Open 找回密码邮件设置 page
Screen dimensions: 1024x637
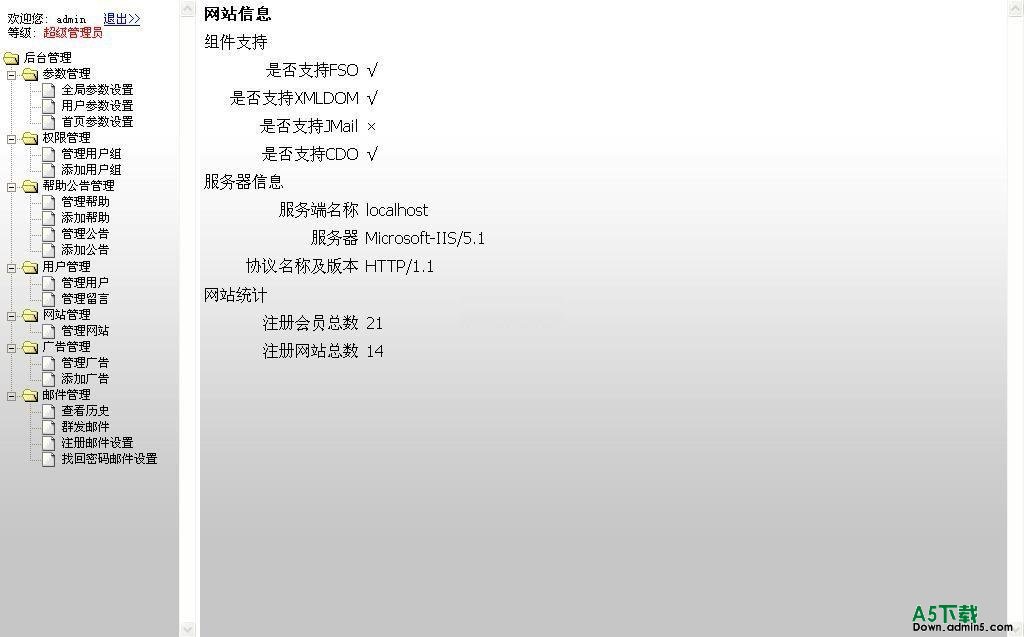pos(108,459)
